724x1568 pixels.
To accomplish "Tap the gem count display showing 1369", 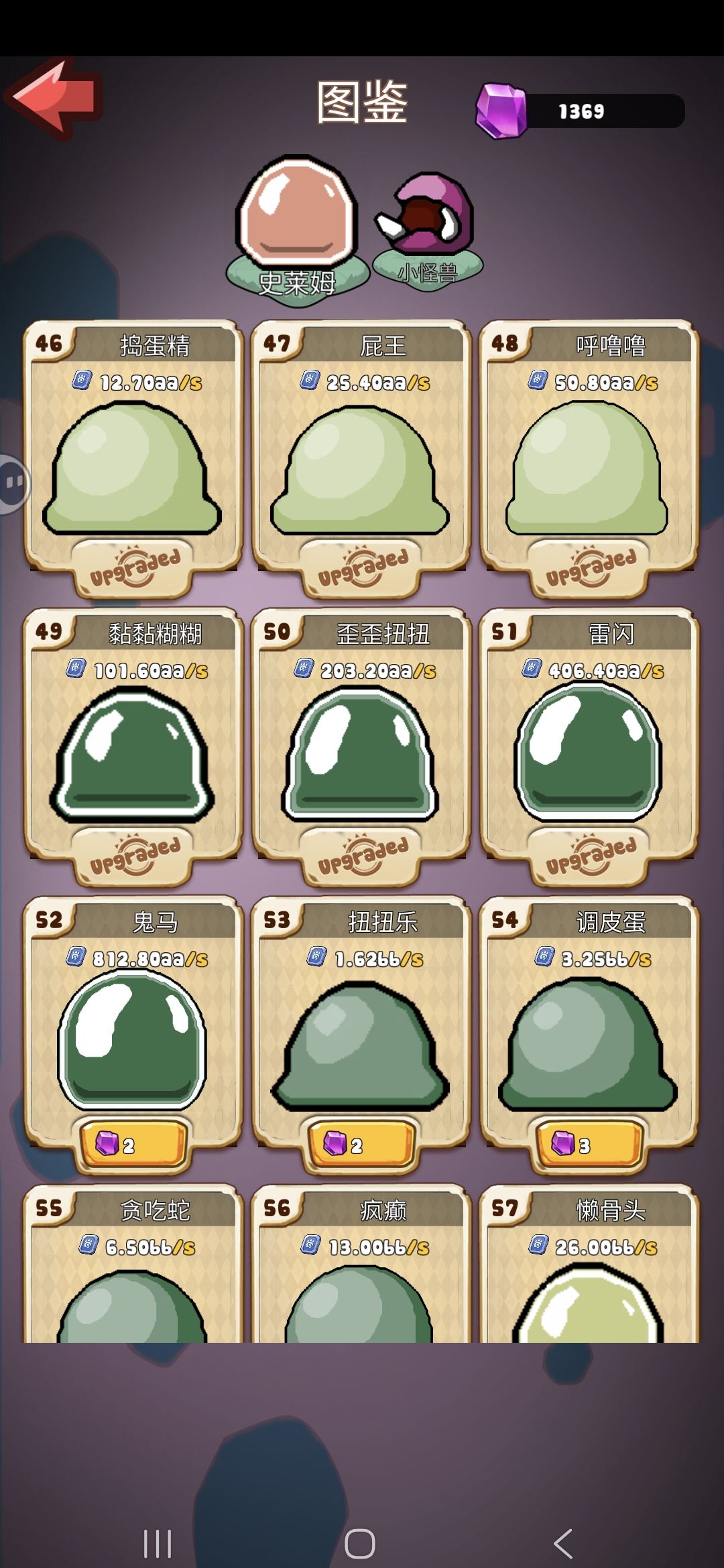I will (583, 112).
